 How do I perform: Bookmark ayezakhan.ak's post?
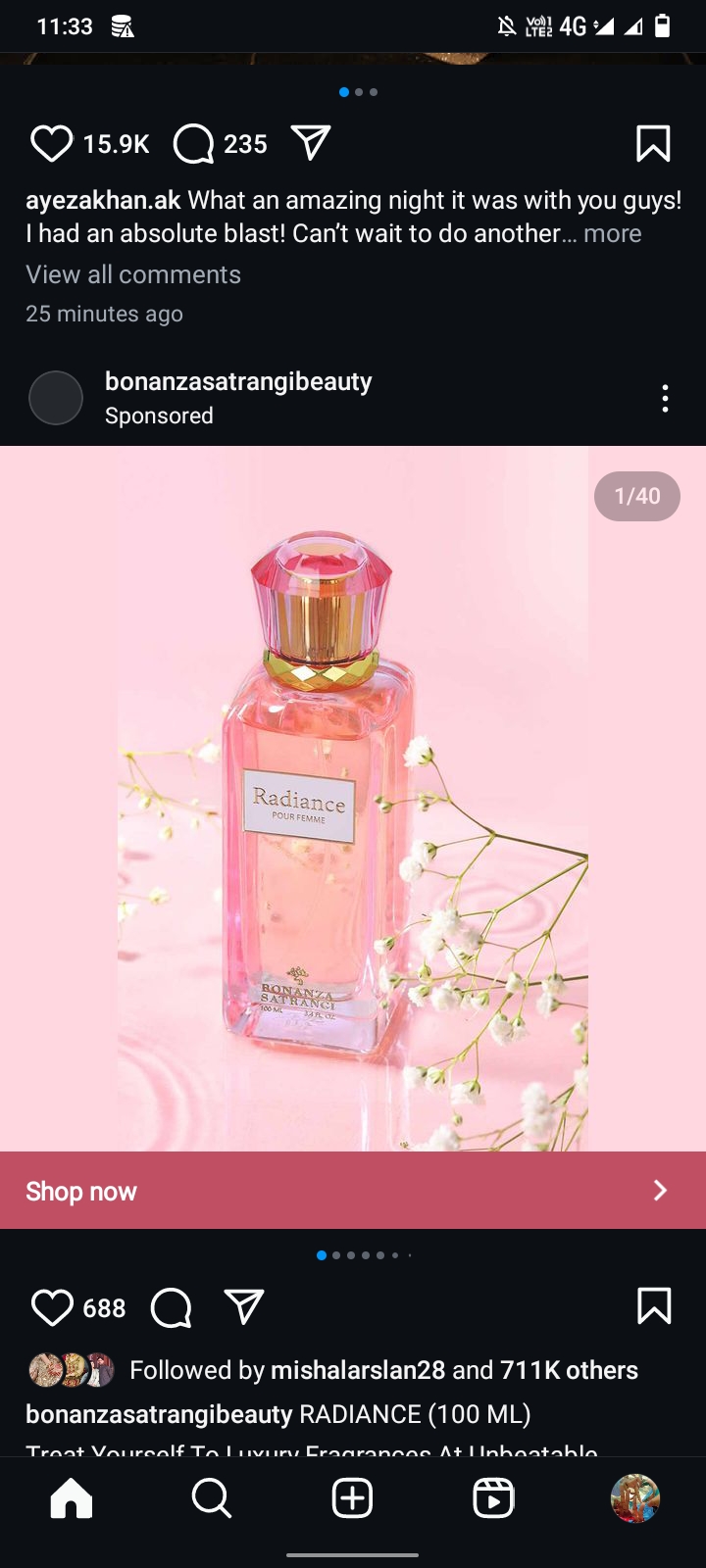coord(653,144)
